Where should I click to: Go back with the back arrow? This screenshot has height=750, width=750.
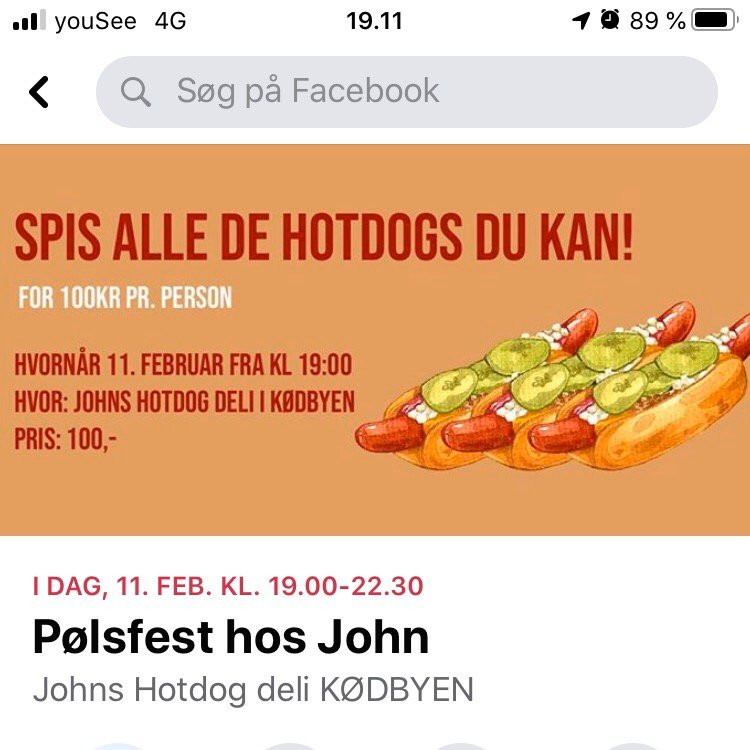[39, 92]
